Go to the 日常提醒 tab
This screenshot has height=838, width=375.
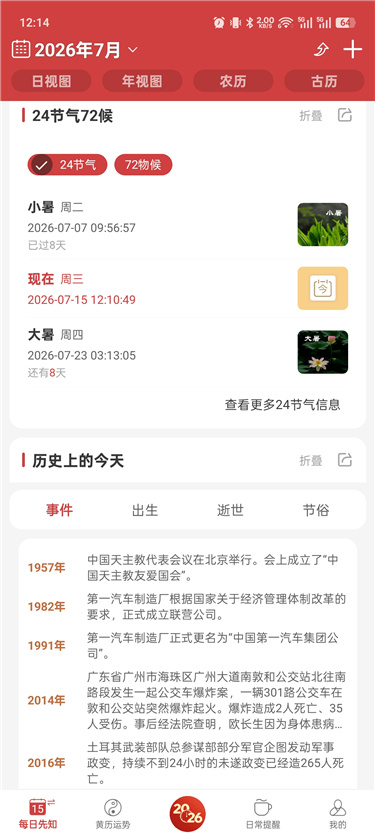click(262, 814)
